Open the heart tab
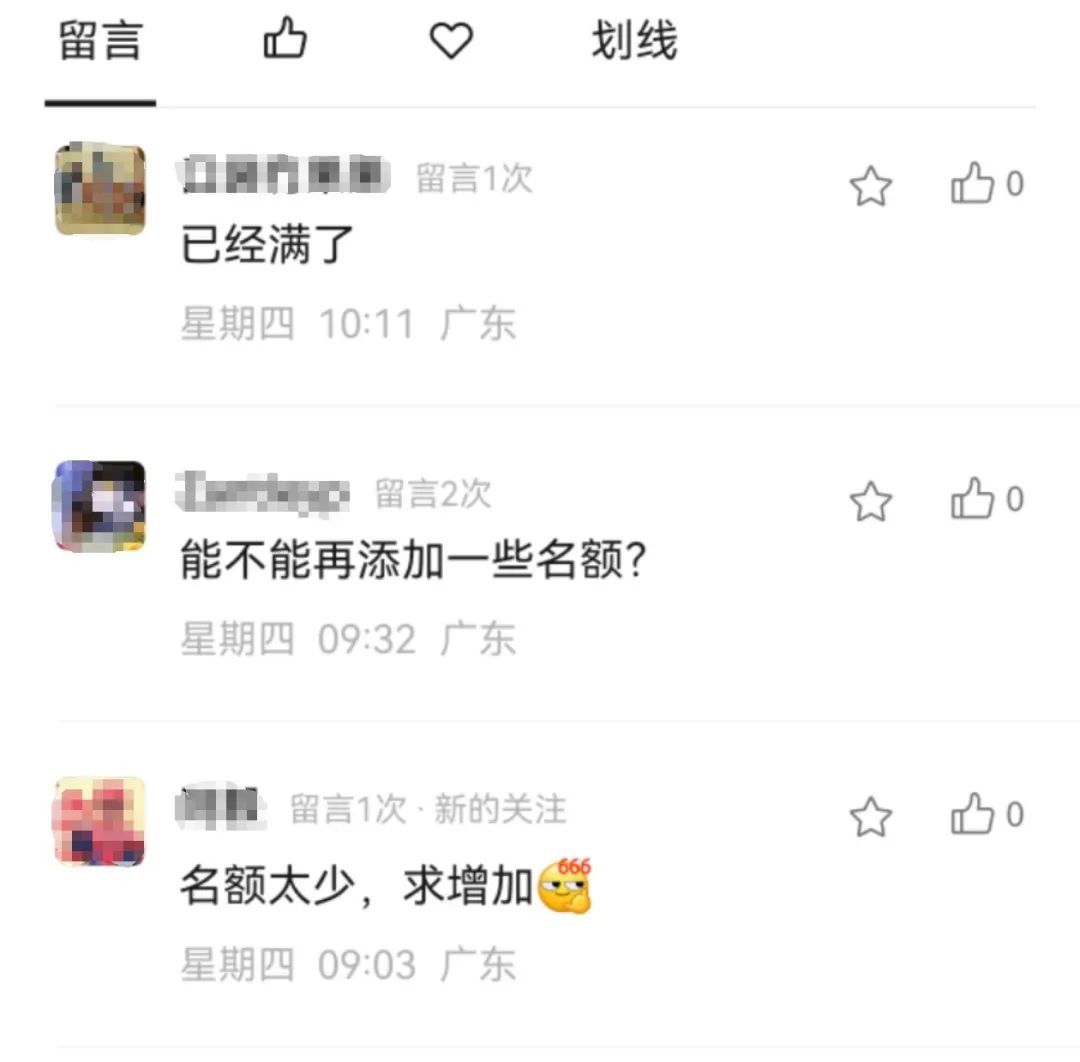This screenshot has height=1062, width=1080. 451,40
